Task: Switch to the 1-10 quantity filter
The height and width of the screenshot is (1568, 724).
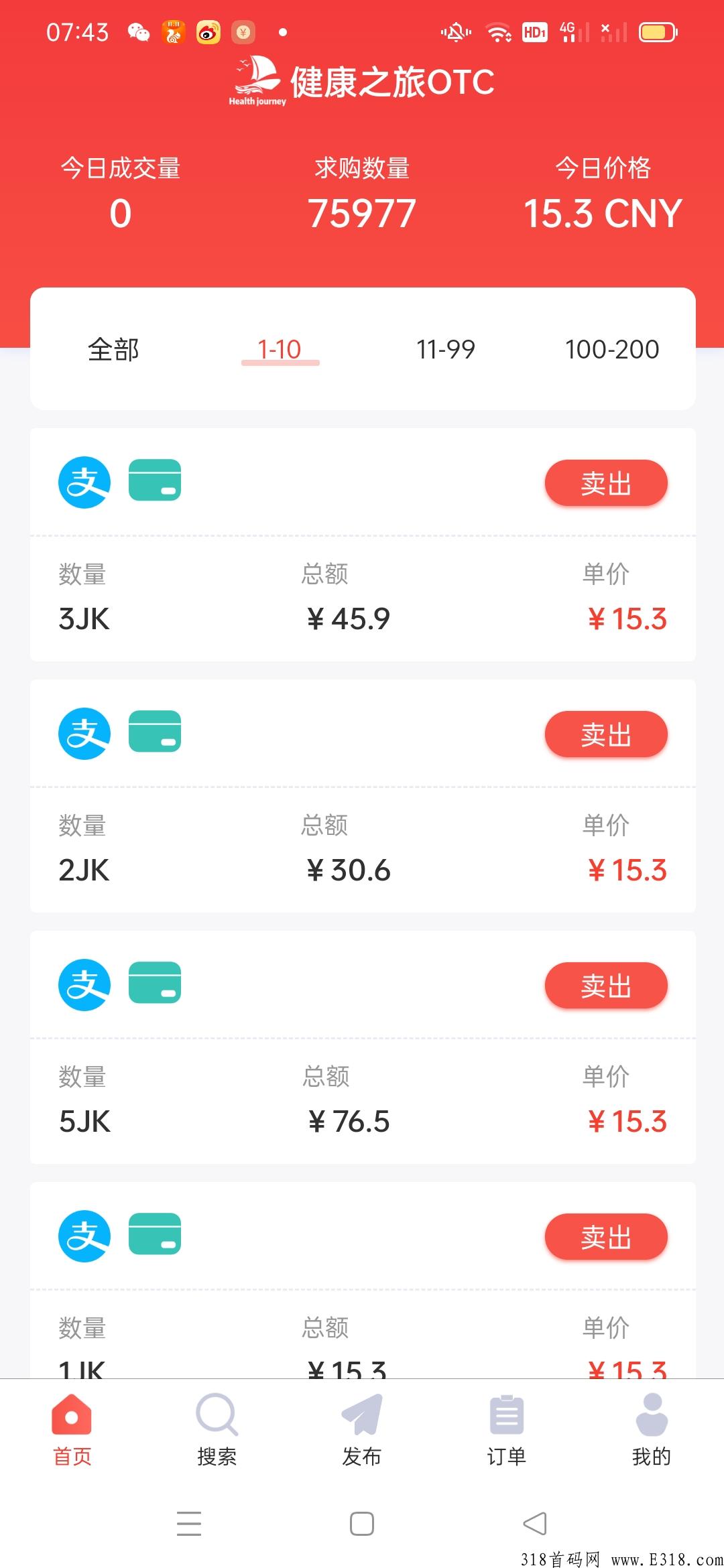Action: 280,349
